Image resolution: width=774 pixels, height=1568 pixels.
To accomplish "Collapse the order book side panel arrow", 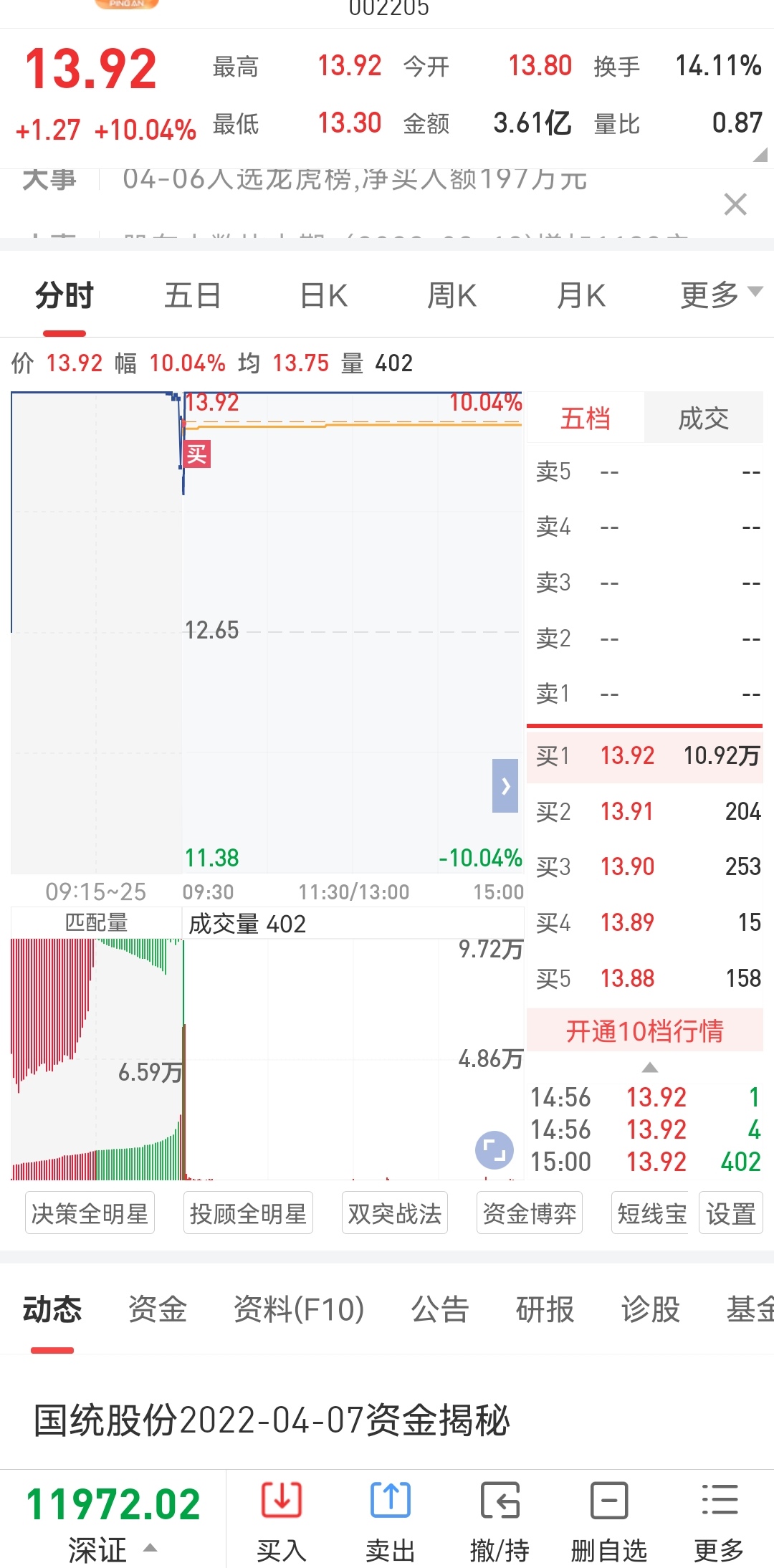I will click(505, 786).
